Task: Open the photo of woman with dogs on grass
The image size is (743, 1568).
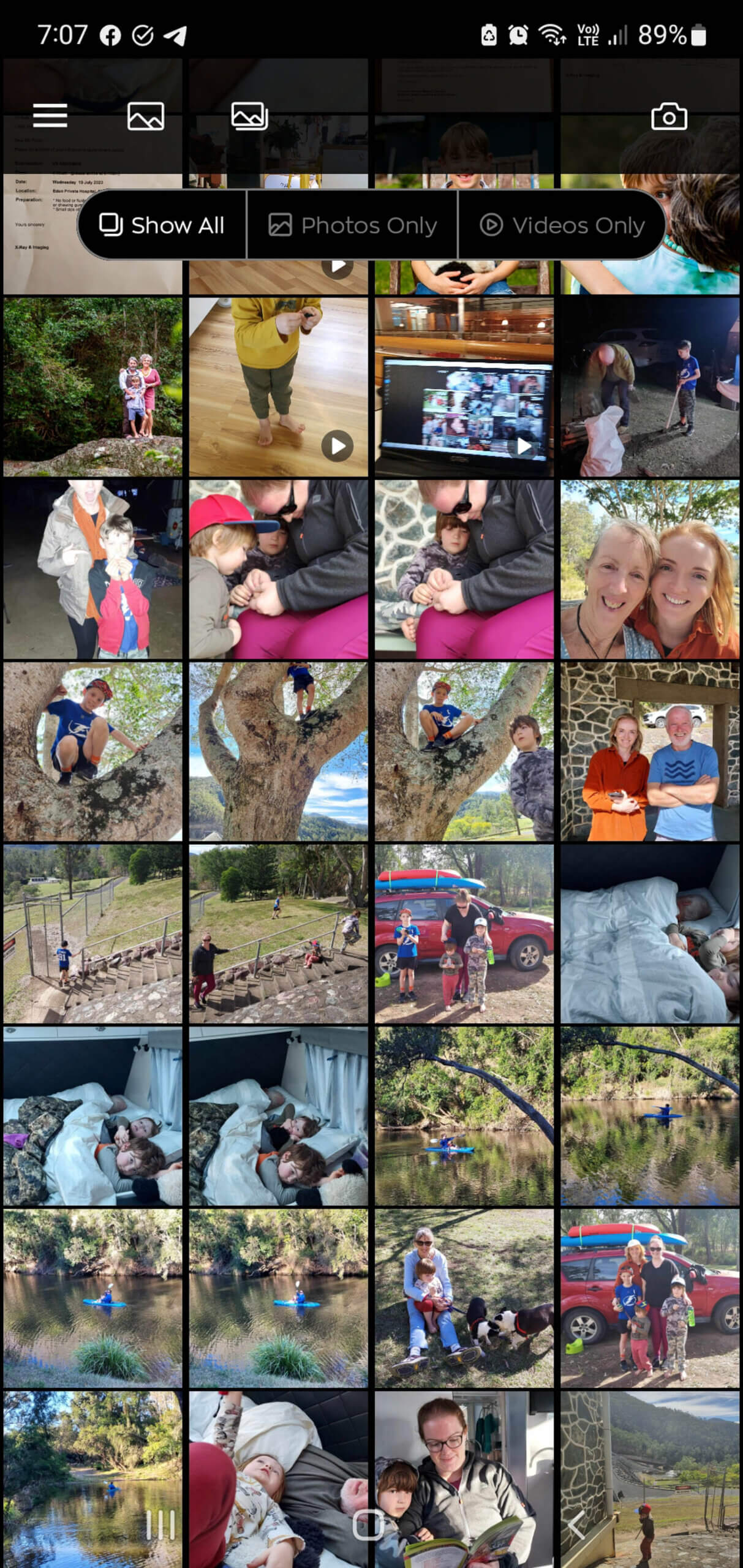Action: pyautogui.click(x=464, y=1298)
